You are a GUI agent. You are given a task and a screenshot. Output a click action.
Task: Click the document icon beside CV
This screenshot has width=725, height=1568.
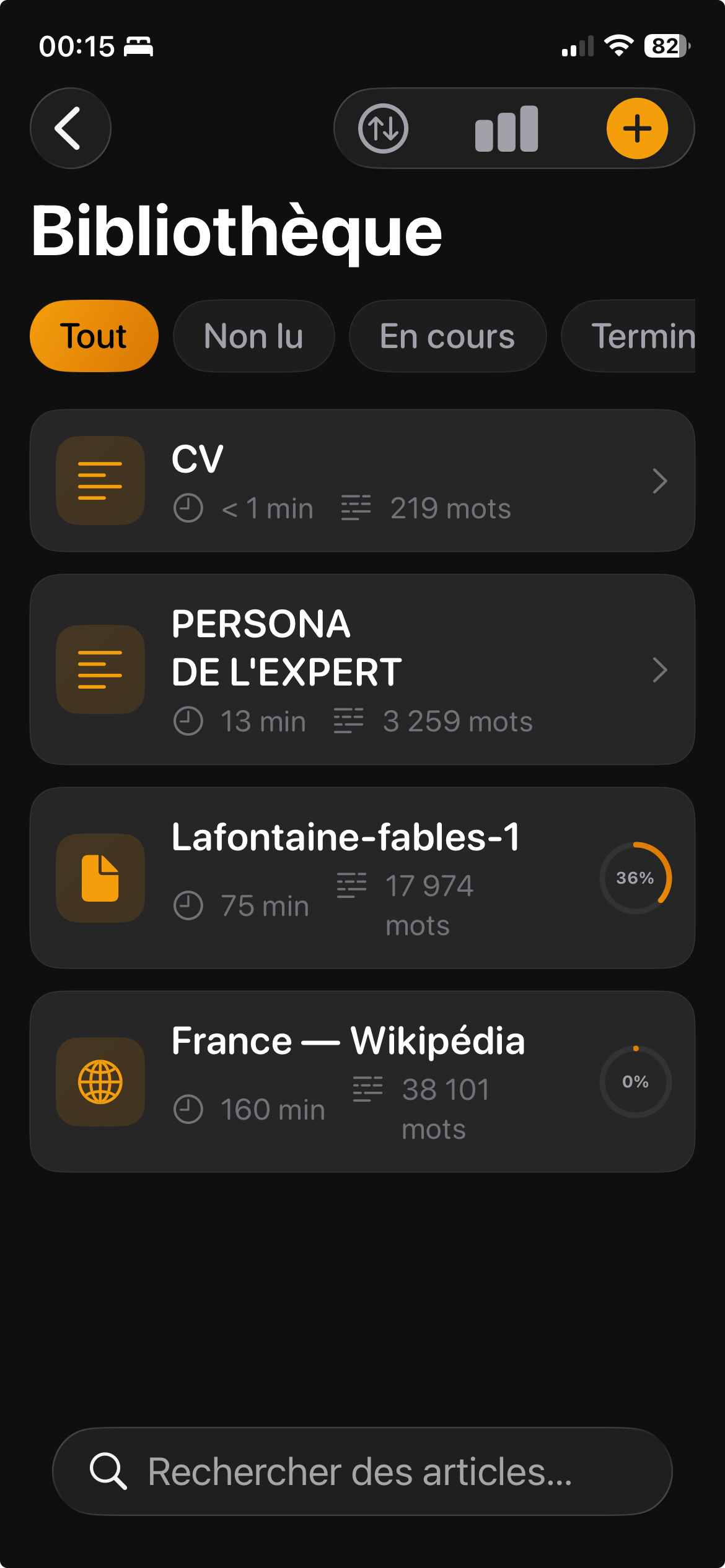coord(100,481)
